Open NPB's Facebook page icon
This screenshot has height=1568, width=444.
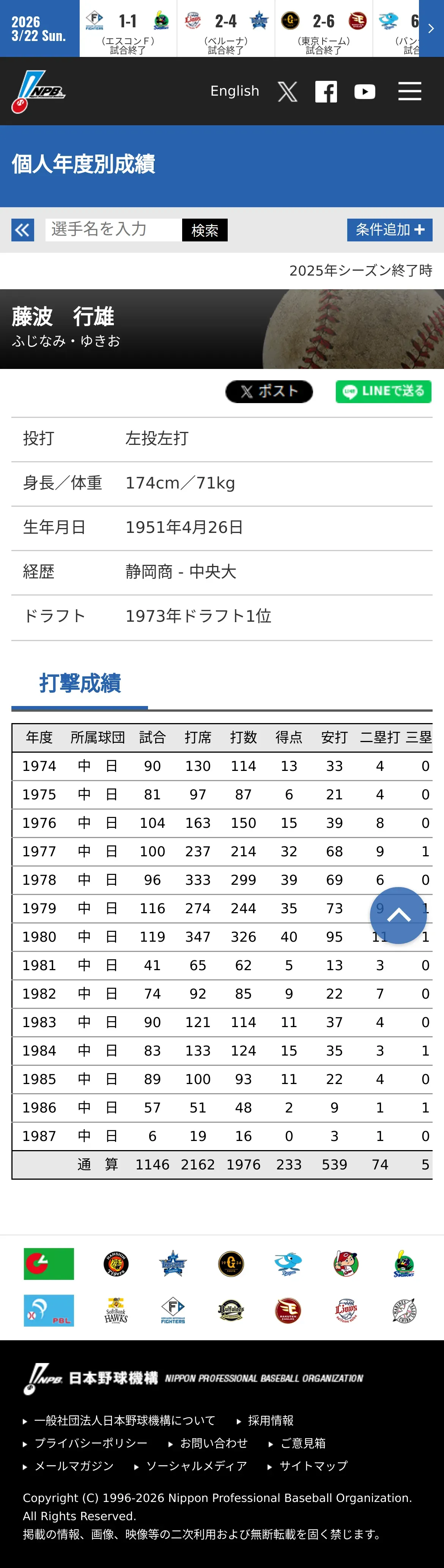pyautogui.click(x=326, y=92)
